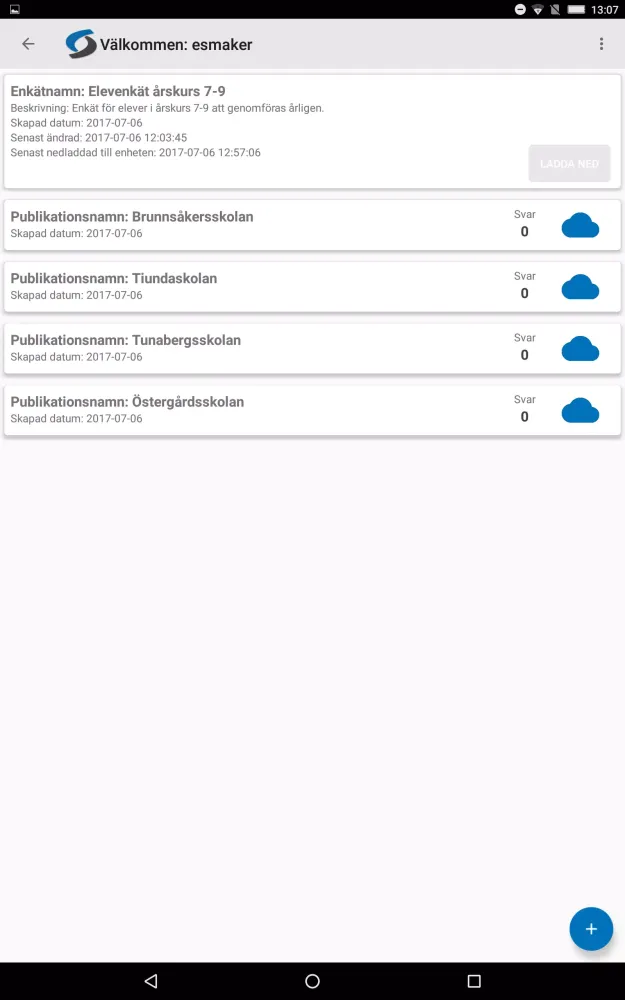Tap the Ladda ned button

[x=569, y=163]
